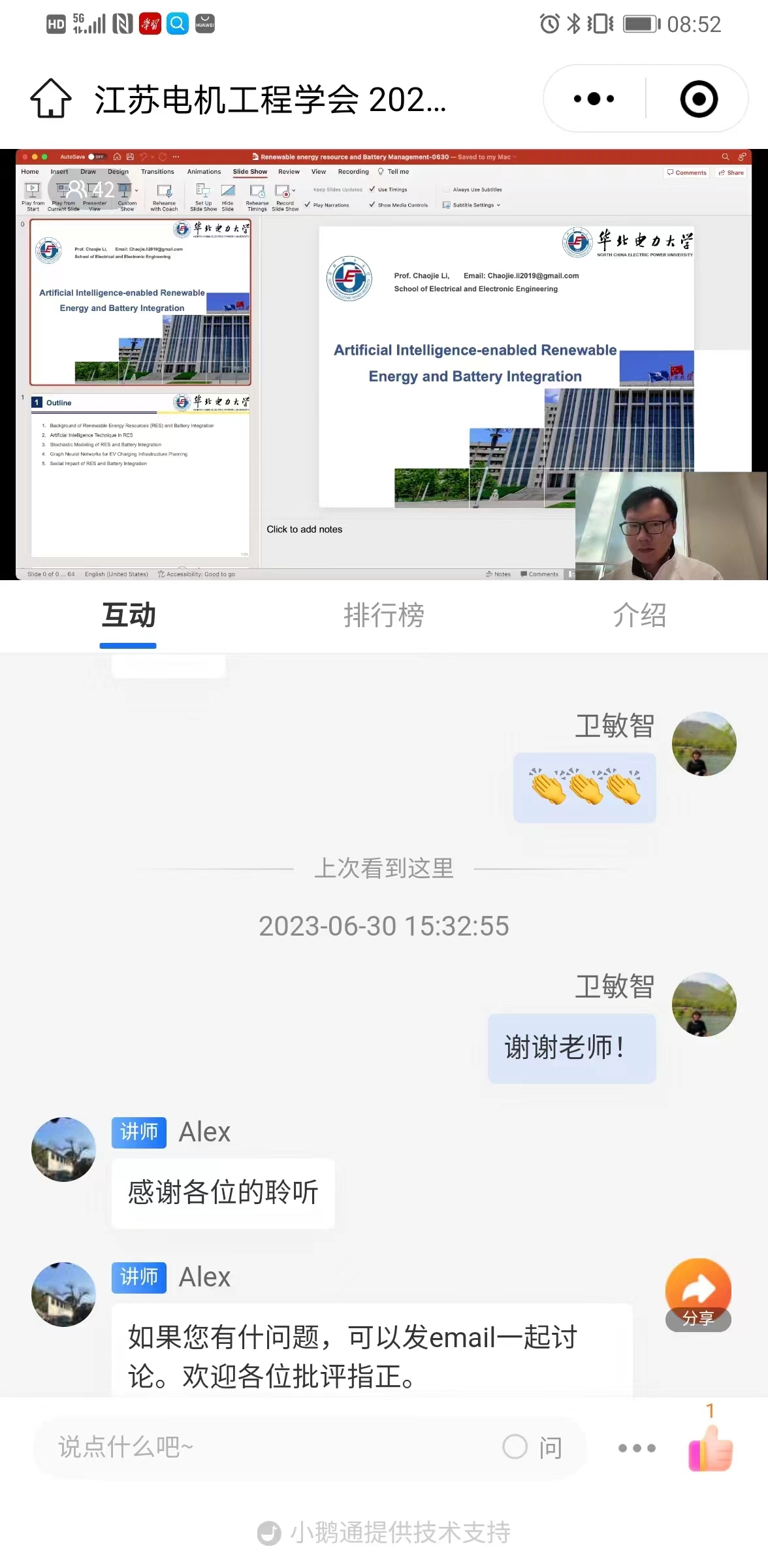Close the mini program with the circle button
768x1568 pixels.
click(699, 99)
